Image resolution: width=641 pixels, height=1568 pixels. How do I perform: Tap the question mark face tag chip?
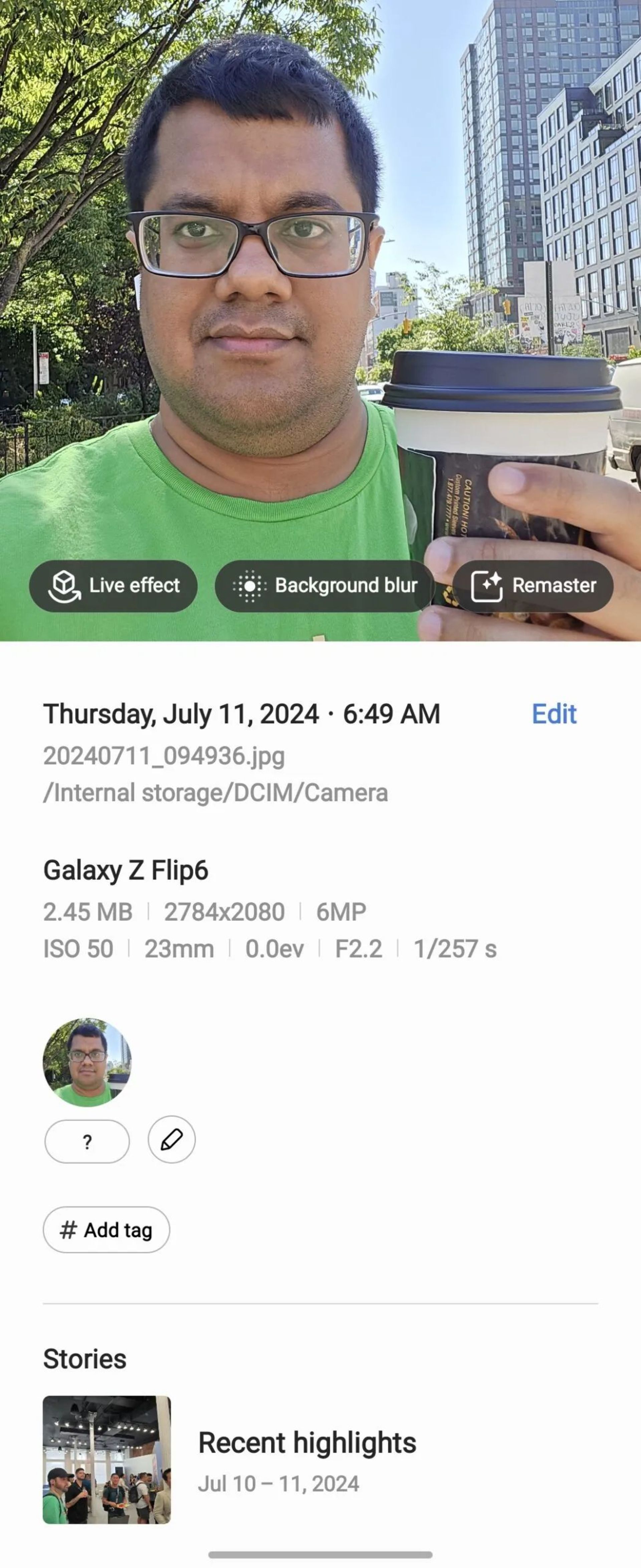tap(87, 1141)
